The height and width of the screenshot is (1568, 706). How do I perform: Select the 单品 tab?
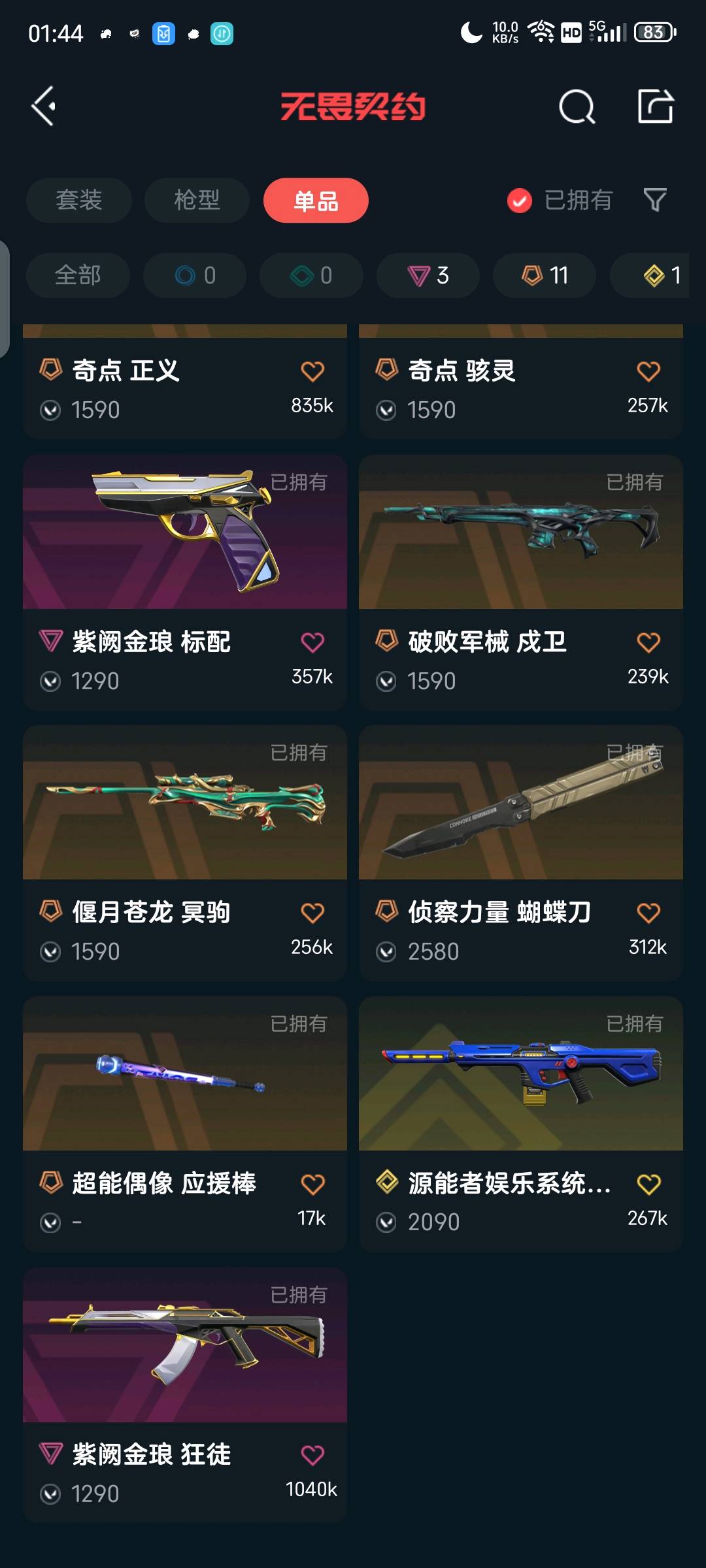[x=316, y=200]
